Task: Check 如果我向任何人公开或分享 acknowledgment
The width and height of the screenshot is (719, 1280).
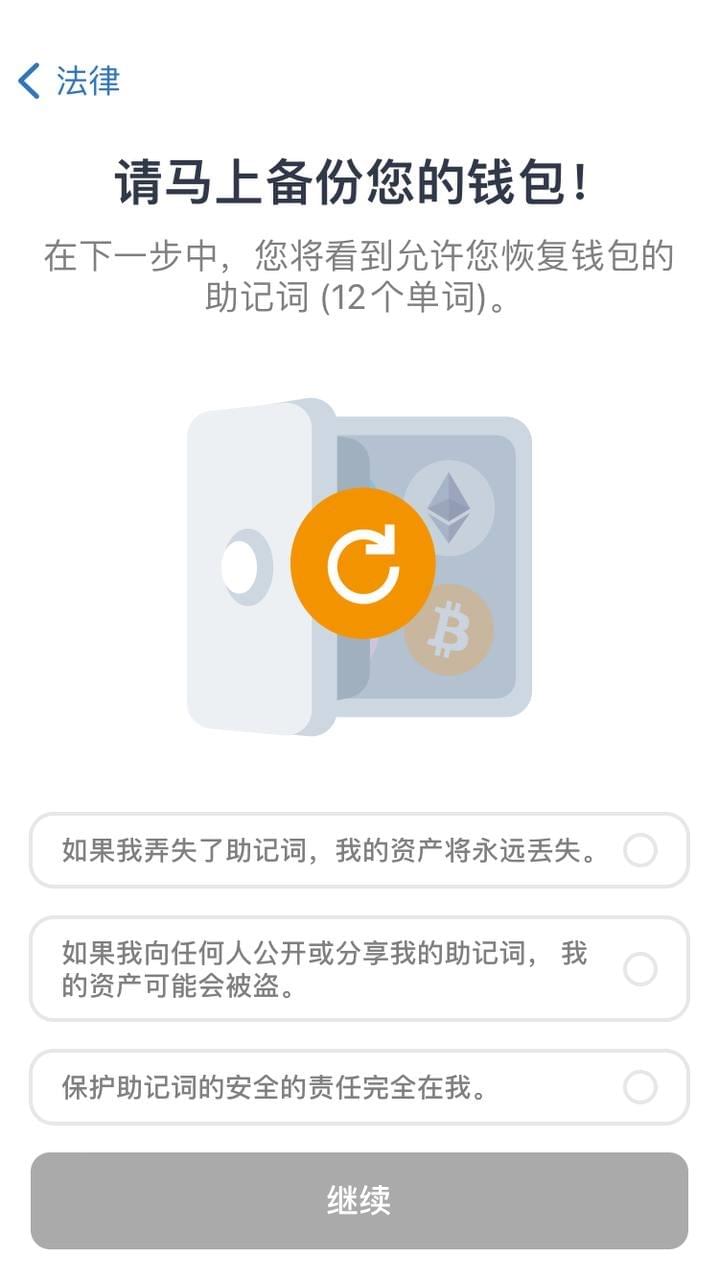Action: tap(639, 969)
